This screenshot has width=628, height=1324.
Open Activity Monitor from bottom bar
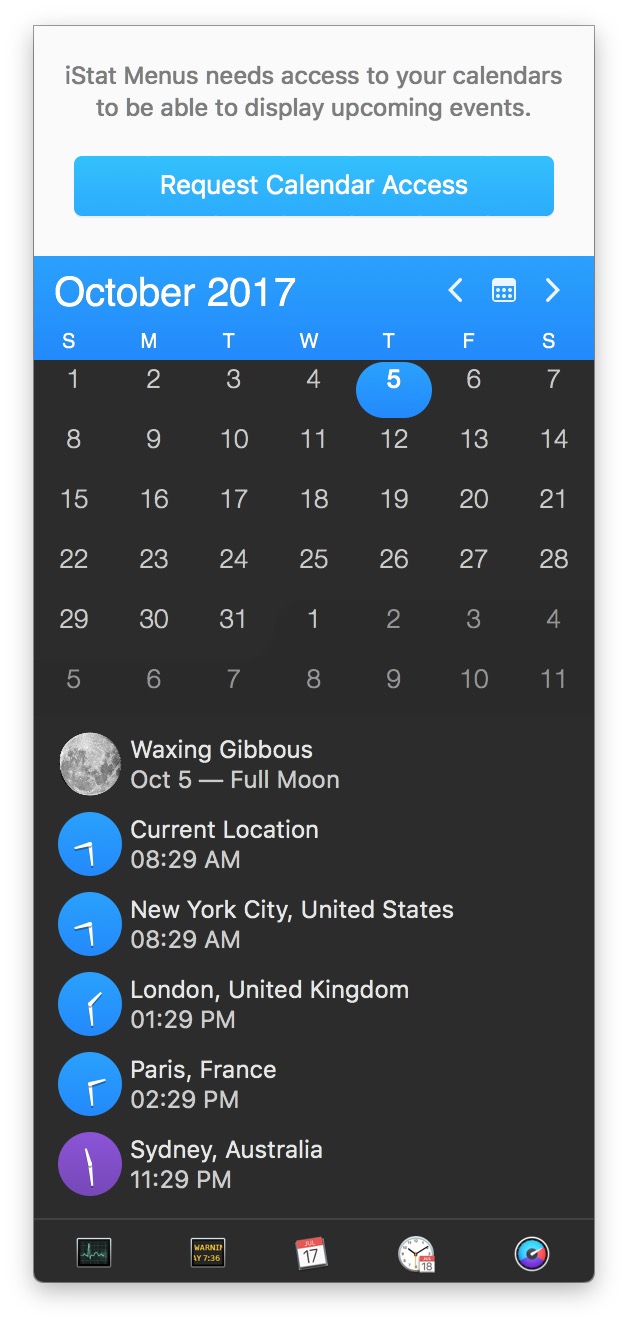(x=94, y=1252)
